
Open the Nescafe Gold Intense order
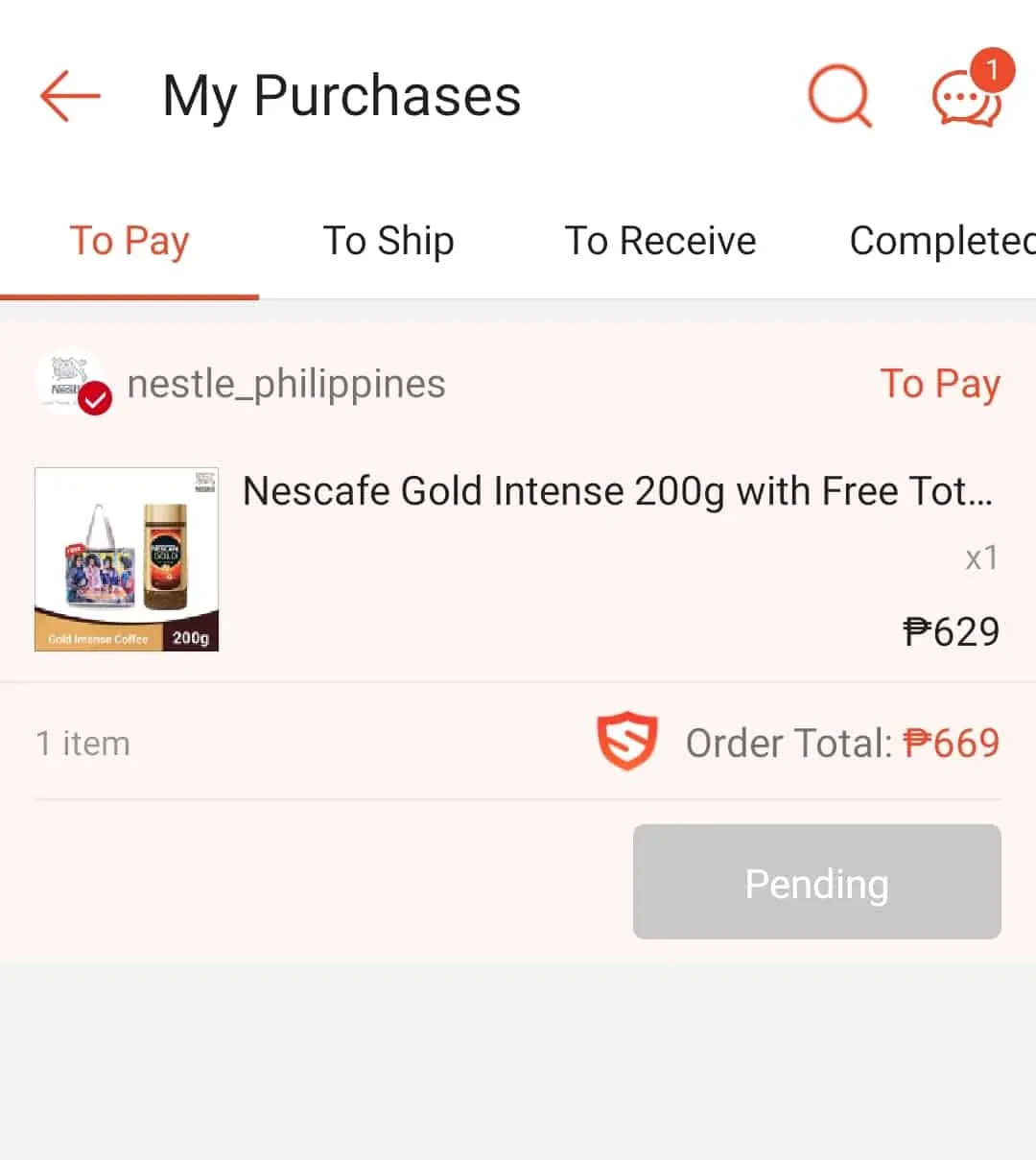(616, 491)
